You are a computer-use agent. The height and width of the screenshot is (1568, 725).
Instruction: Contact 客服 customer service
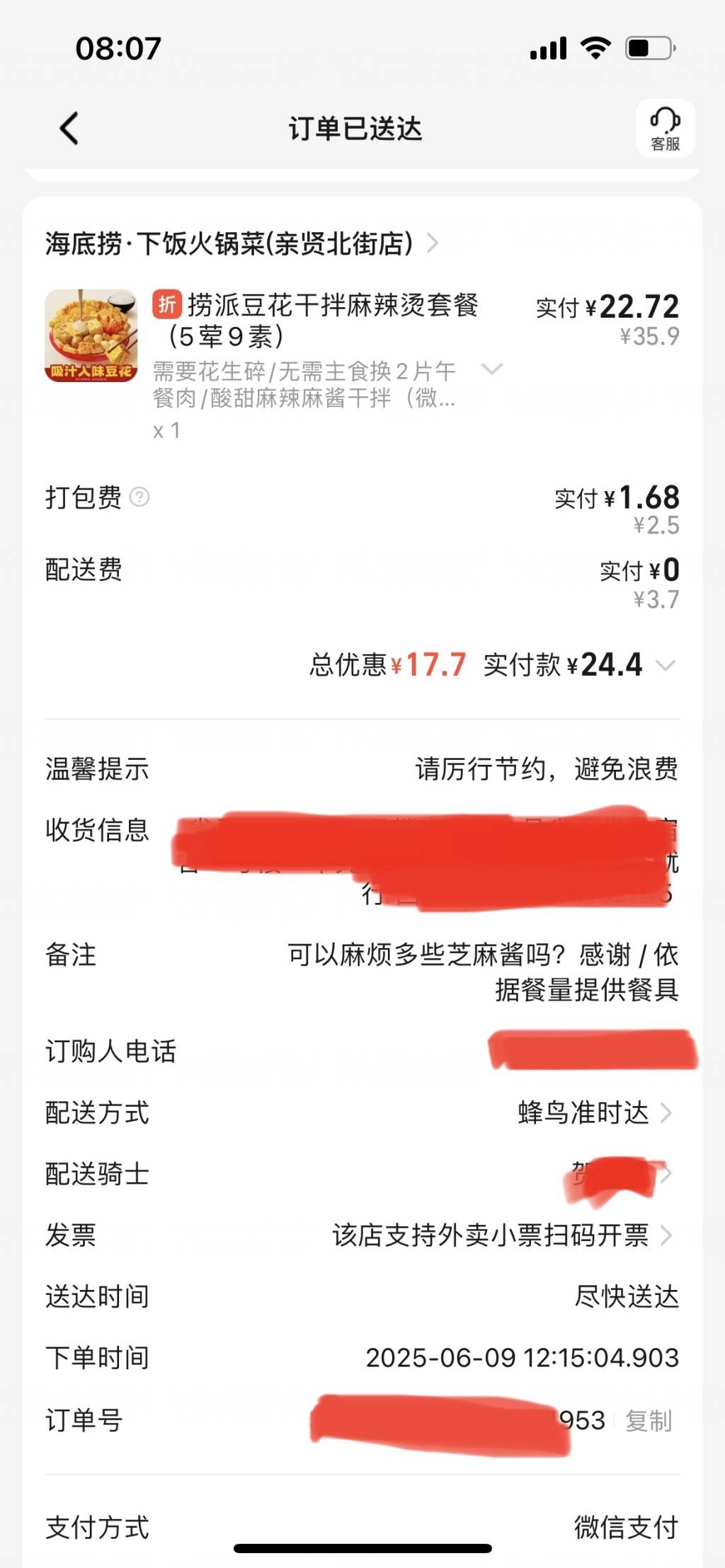pos(665,128)
